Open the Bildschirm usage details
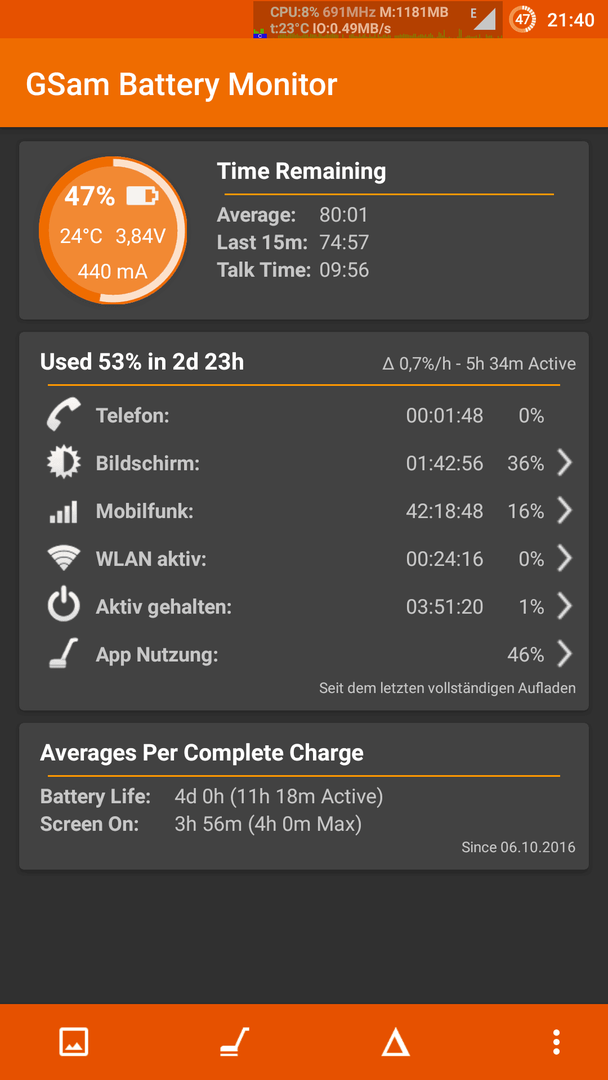 coord(304,464)
